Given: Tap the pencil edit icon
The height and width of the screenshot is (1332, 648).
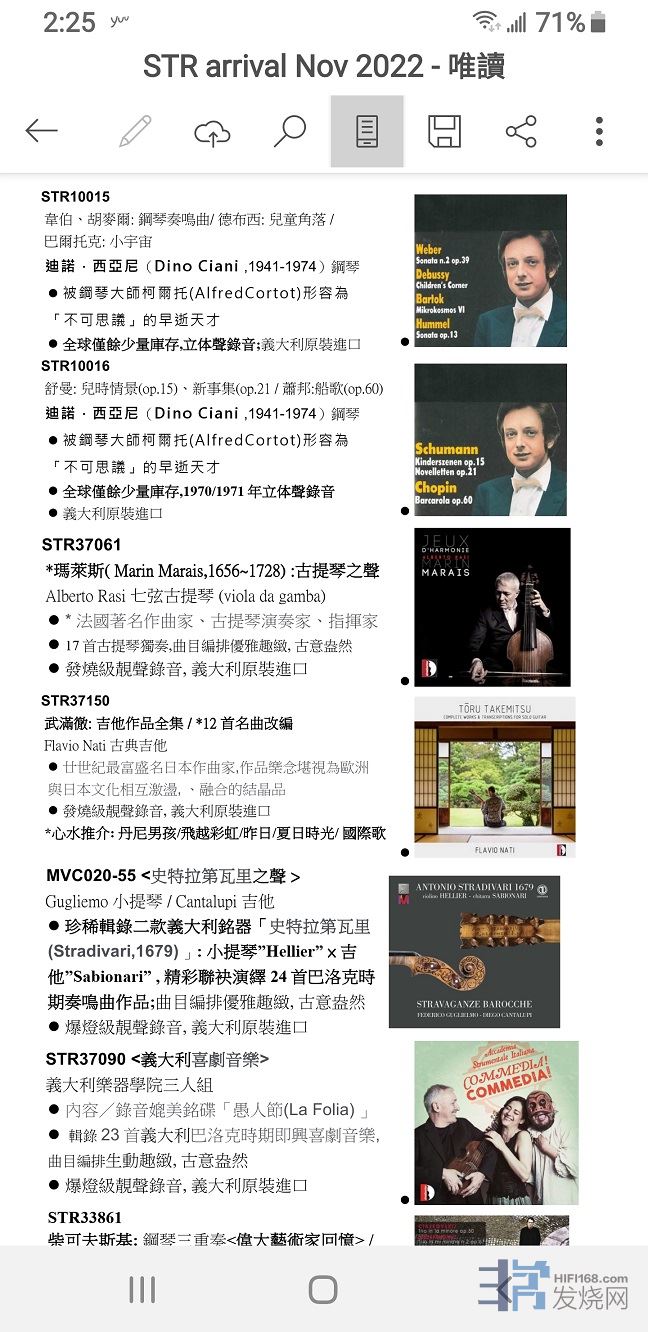Looking at the screenshot, I should (x=134, y=131).
